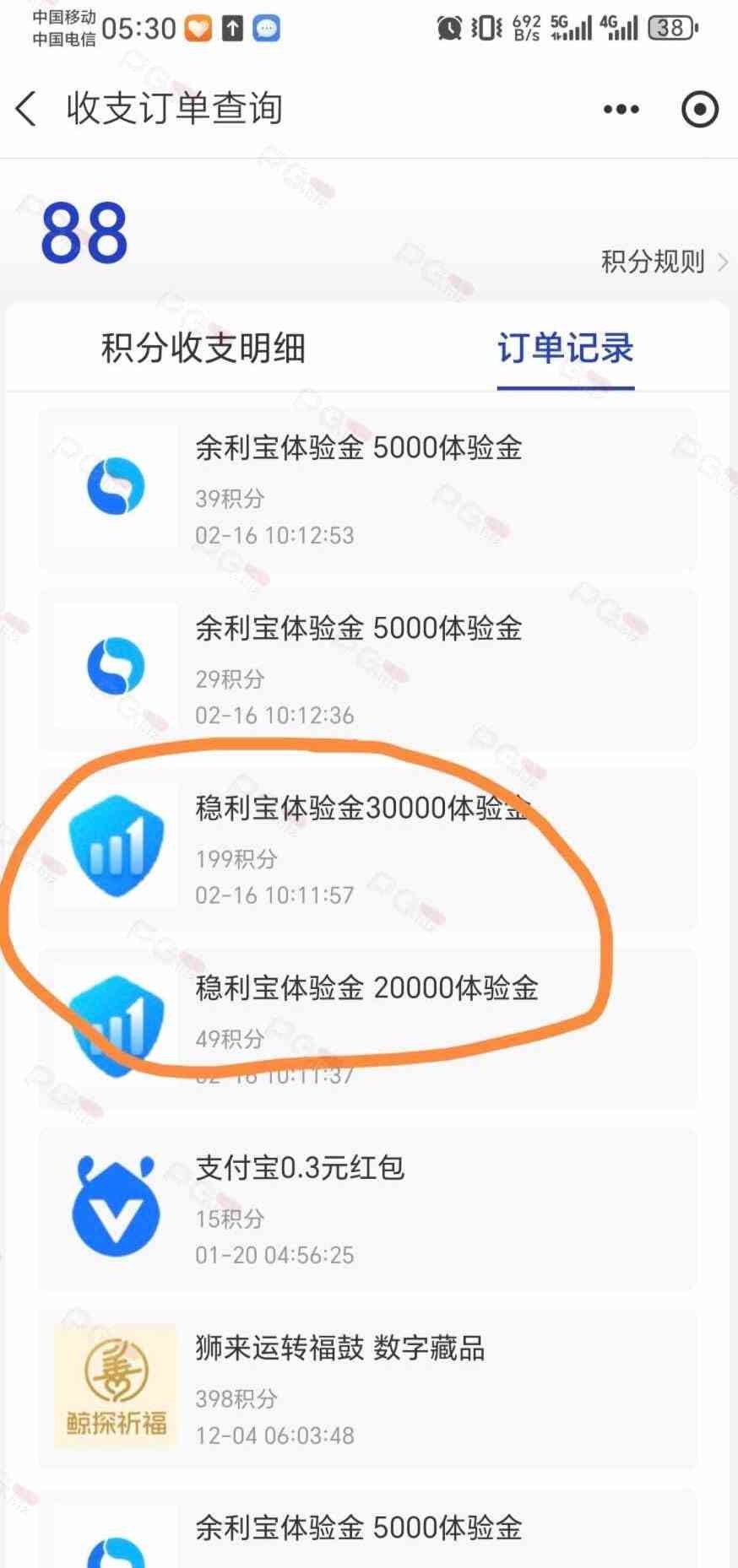The height and width of the screenshot is (1568, 738).
Task: Switch to 积分收支明细 tab
Action: point(203,348)
